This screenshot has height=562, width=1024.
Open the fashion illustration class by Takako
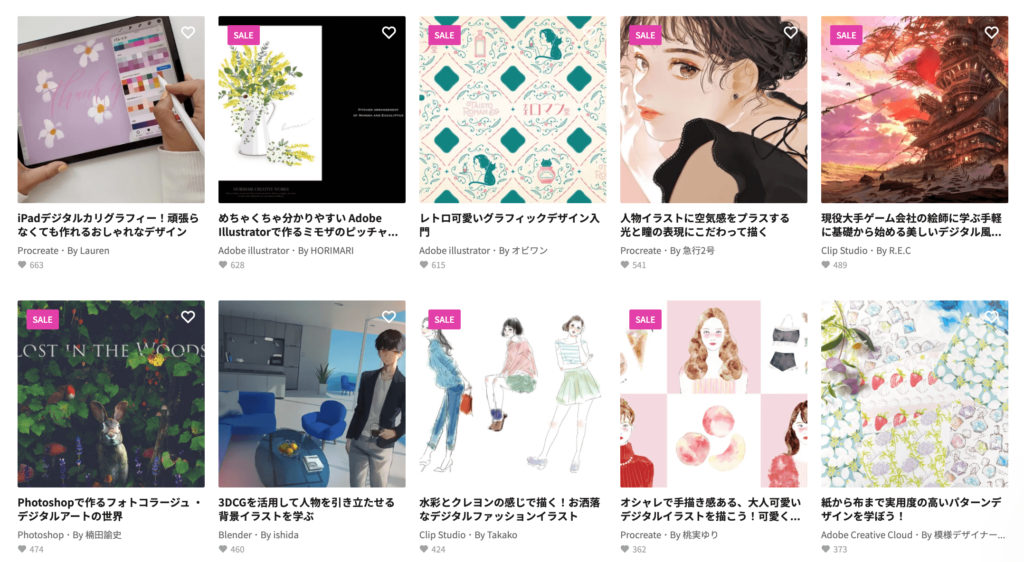coord(512,394)
